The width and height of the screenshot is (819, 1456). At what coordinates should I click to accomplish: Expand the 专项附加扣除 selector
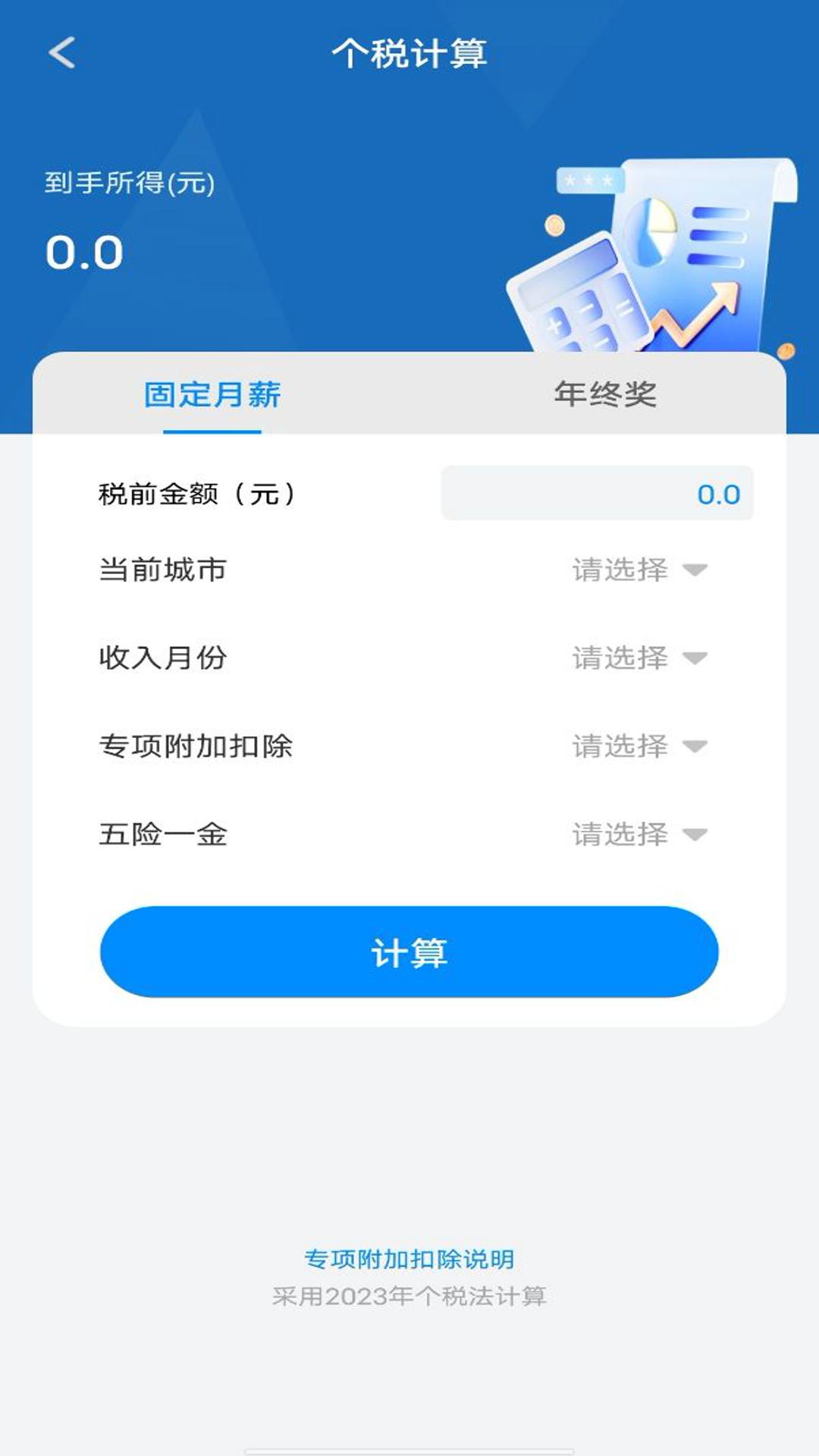pyautogui.click(x=639, y=746)
